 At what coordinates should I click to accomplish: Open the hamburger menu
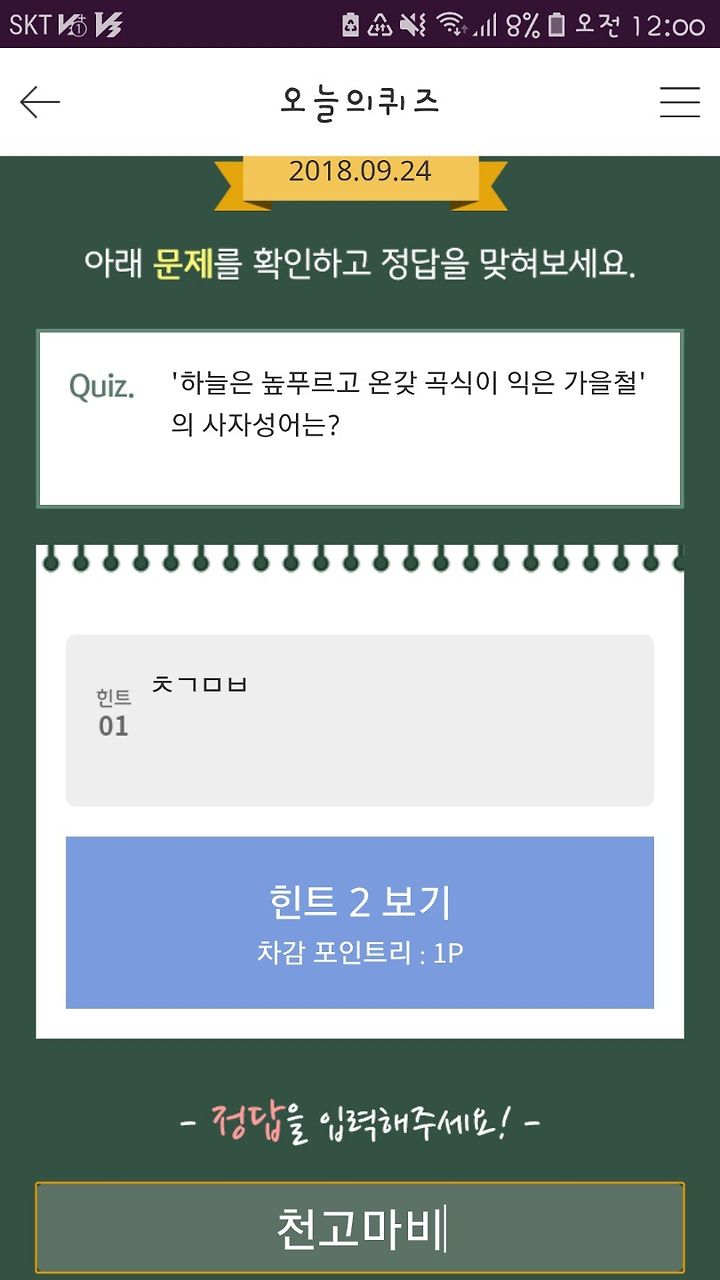click(x=679, y=102)
